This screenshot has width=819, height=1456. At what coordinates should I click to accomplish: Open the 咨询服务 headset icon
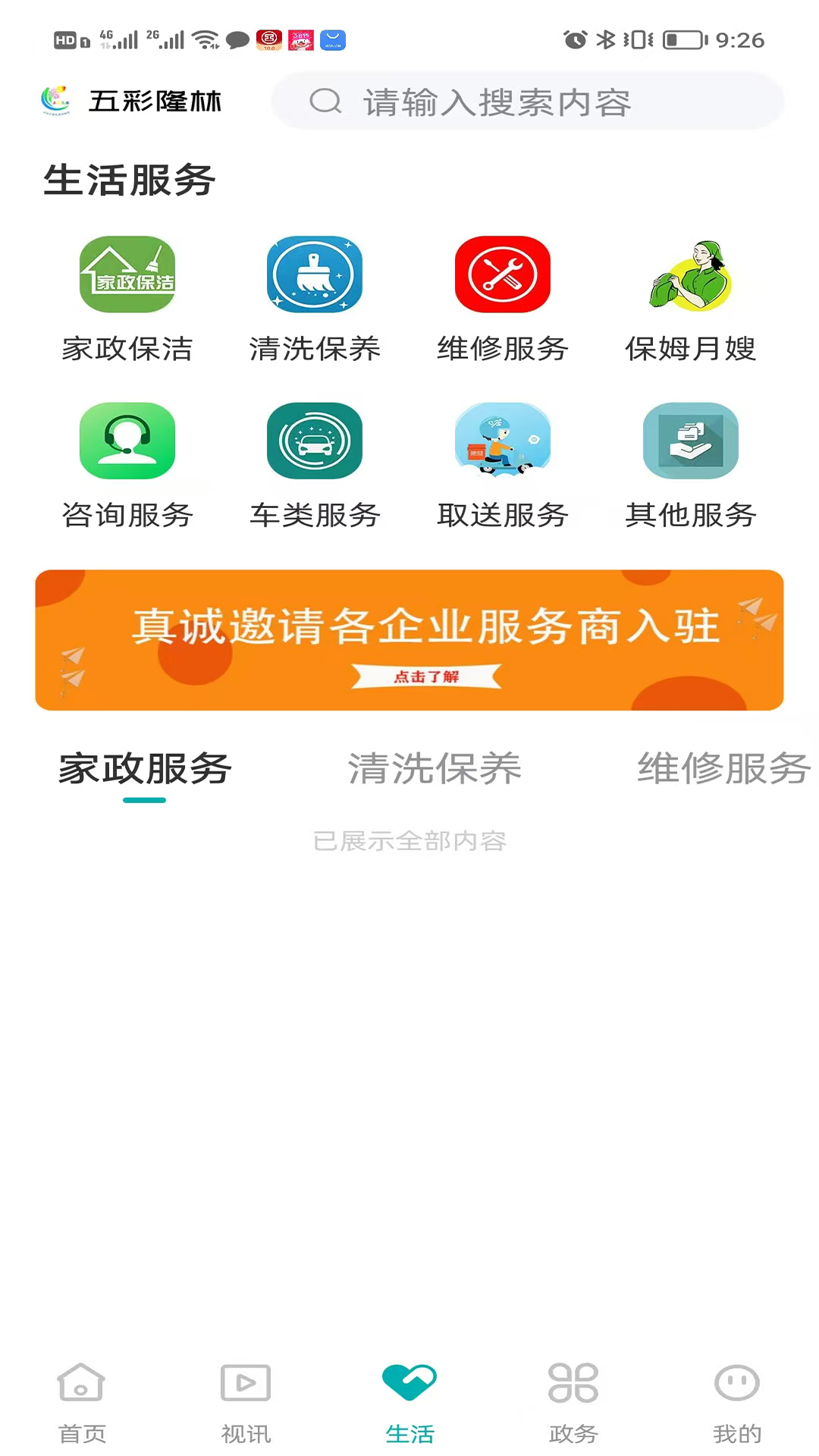(x=127, y=441)
